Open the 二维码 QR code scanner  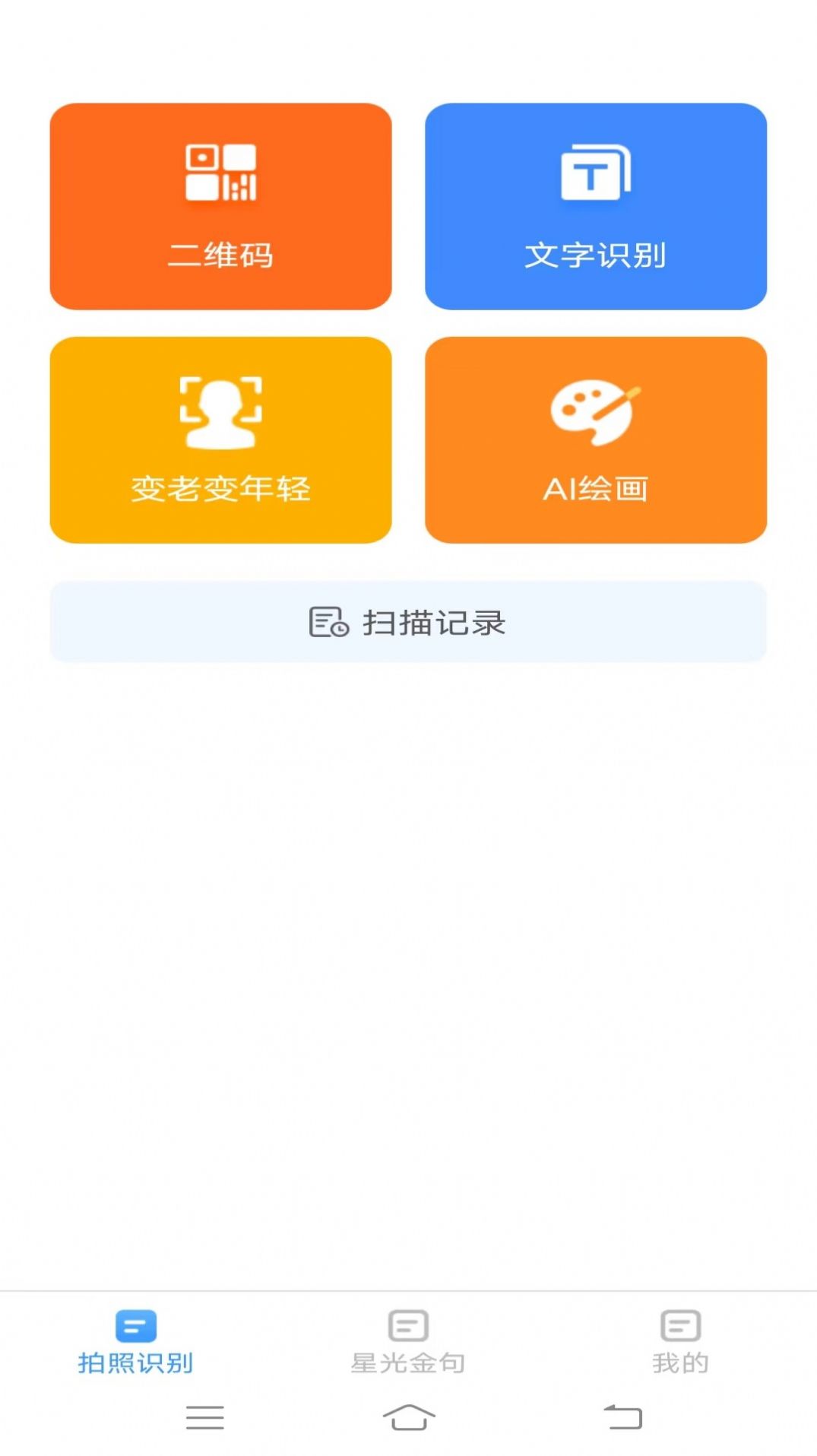click(220, 206)
